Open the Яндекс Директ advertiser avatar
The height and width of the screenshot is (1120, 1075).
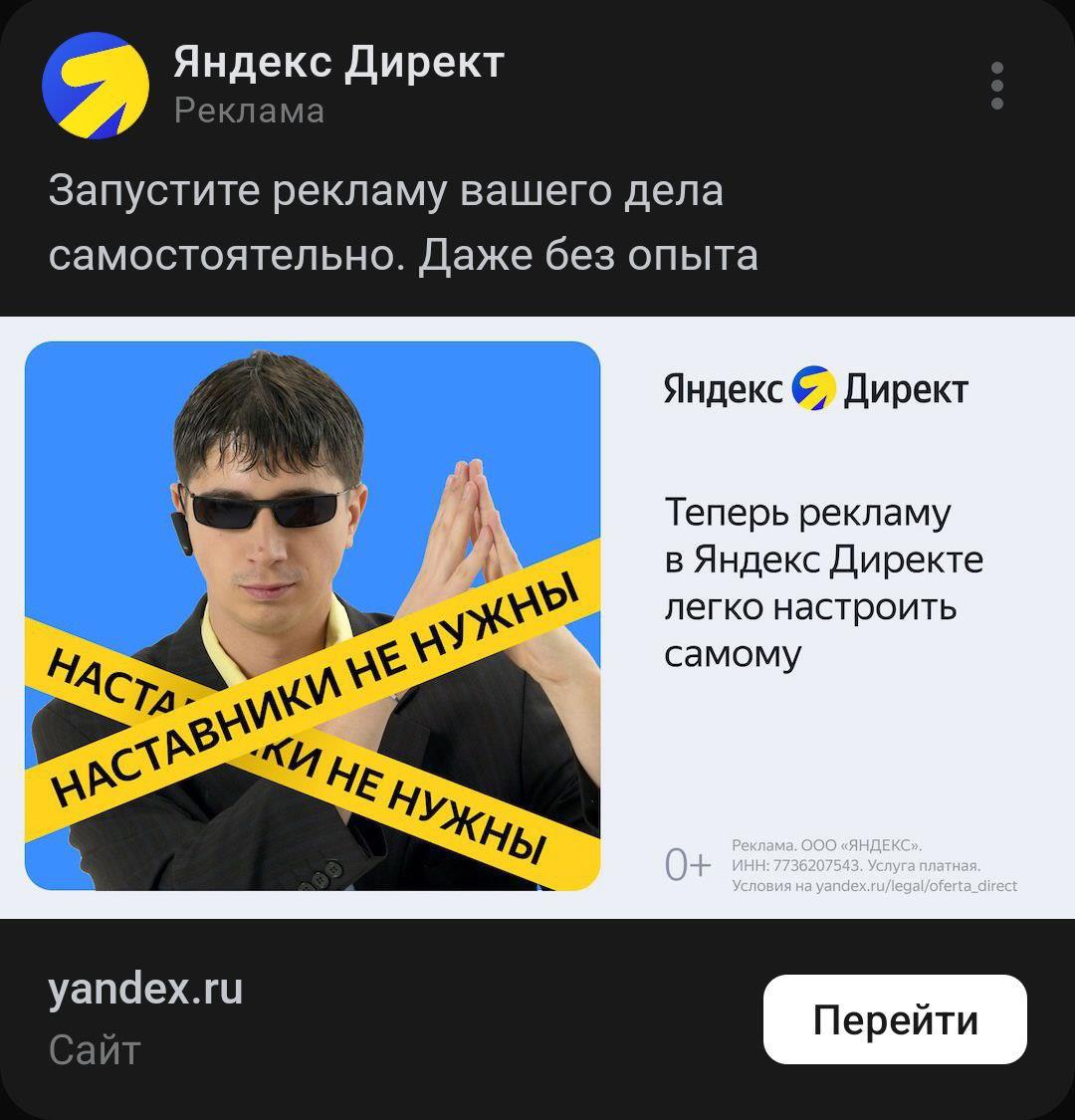[96, 86]
